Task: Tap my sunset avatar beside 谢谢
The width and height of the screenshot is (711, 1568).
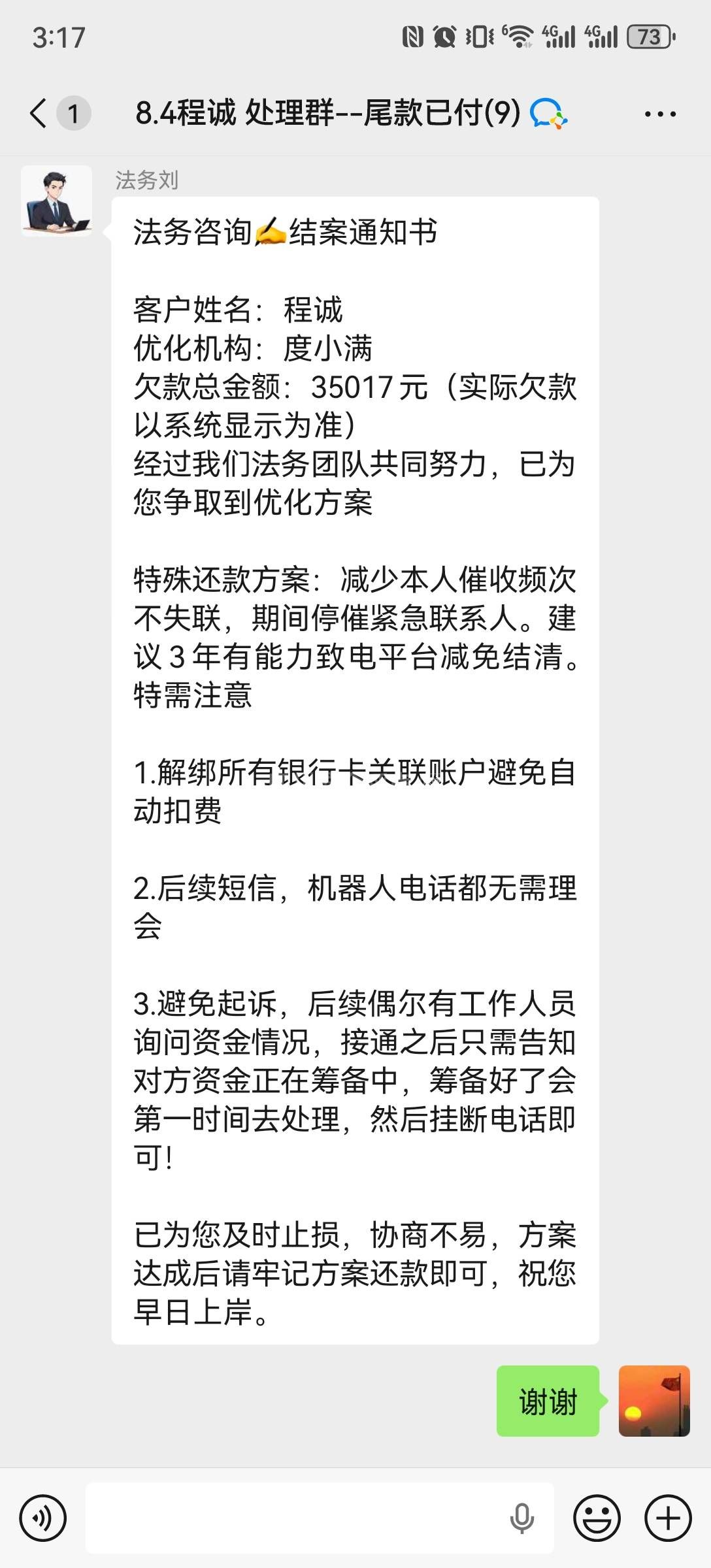Action: tap(654, 1401)
